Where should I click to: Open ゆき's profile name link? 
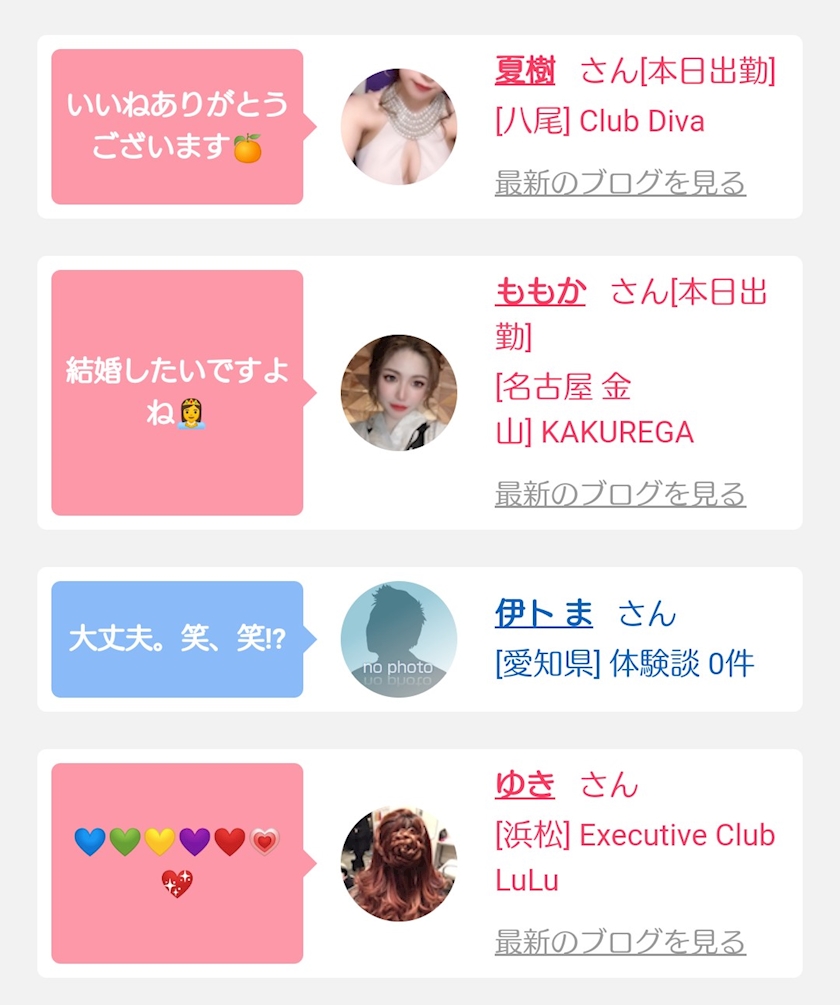tap(525, 785)
